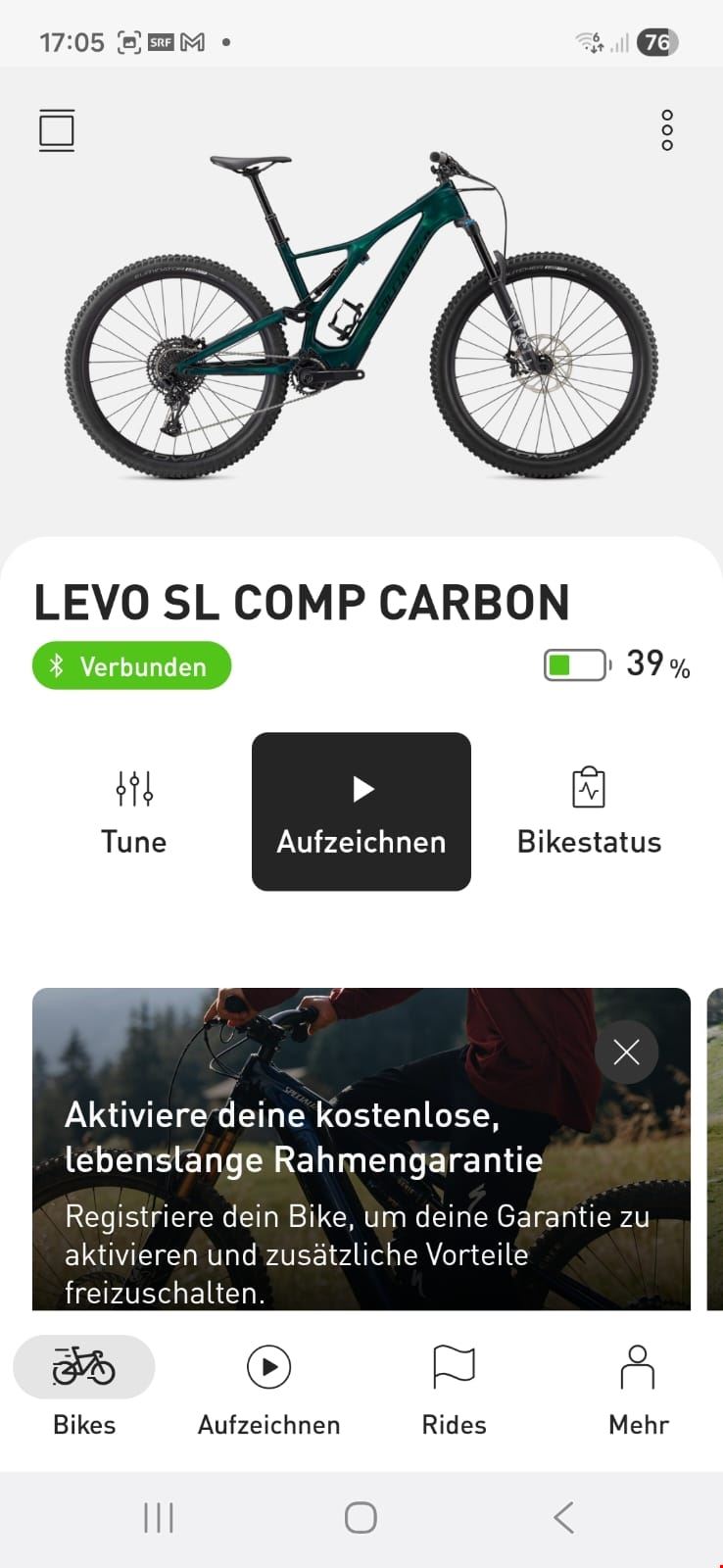Viewport: 723px width, 1568px height.
Task: Tap the green Verbunden Bluetooth chip
Action: [132, 666]
